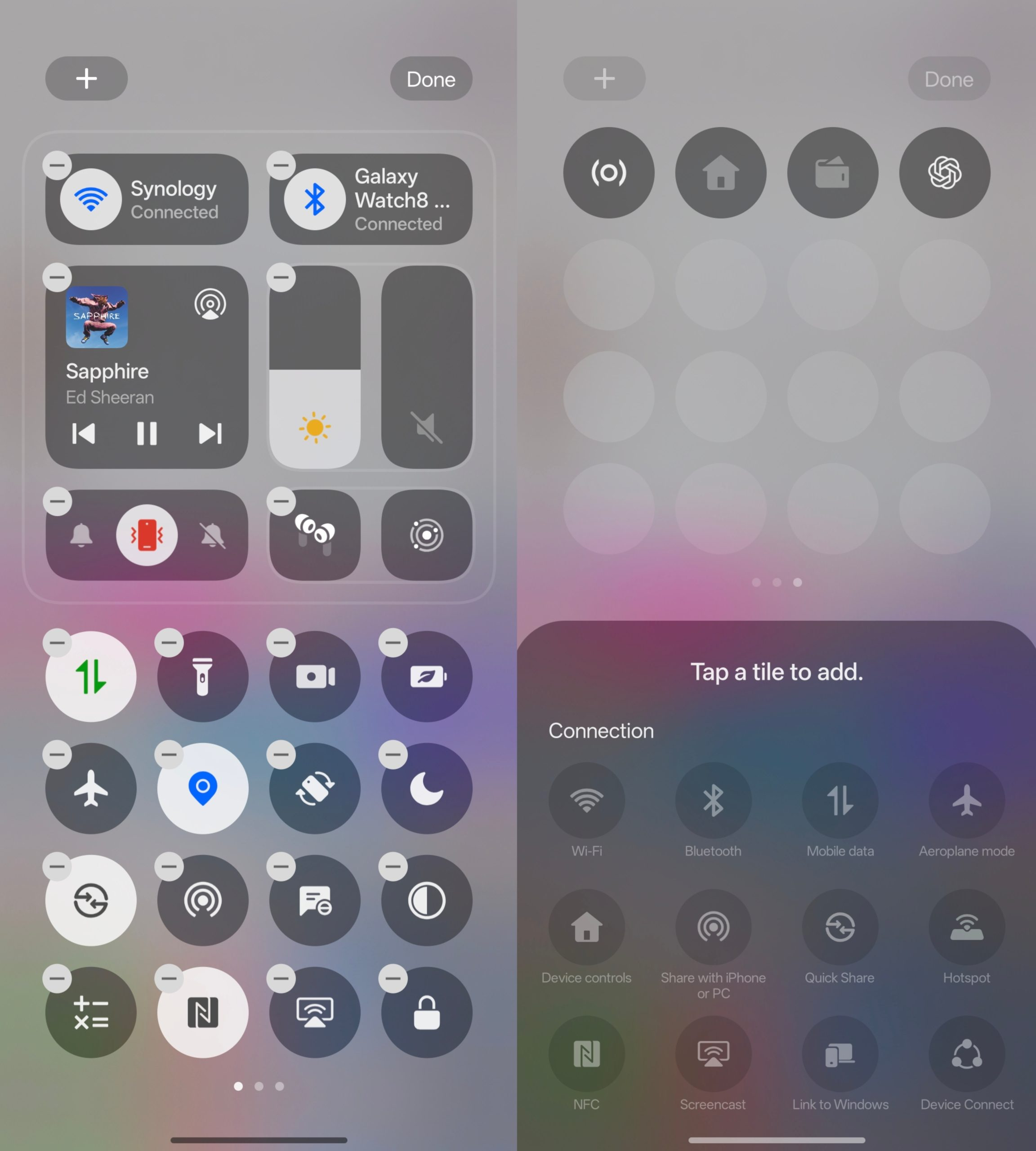Add the Quick Share tile labelled below
Image resolution: width=1036 pixels, height=1151 pixels.
click(x=840, y=927)
